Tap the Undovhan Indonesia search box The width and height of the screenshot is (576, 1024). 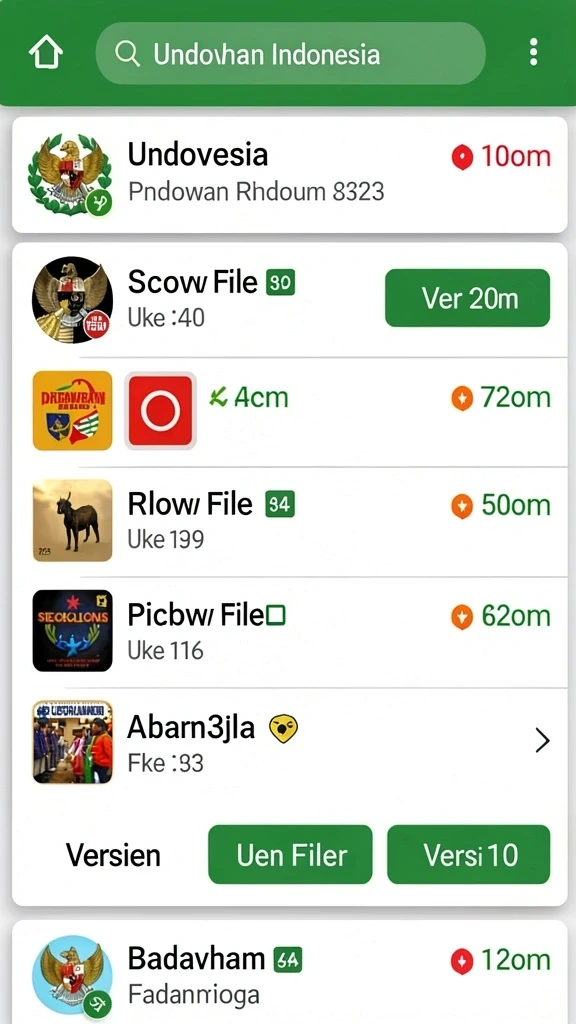[291, 54]
